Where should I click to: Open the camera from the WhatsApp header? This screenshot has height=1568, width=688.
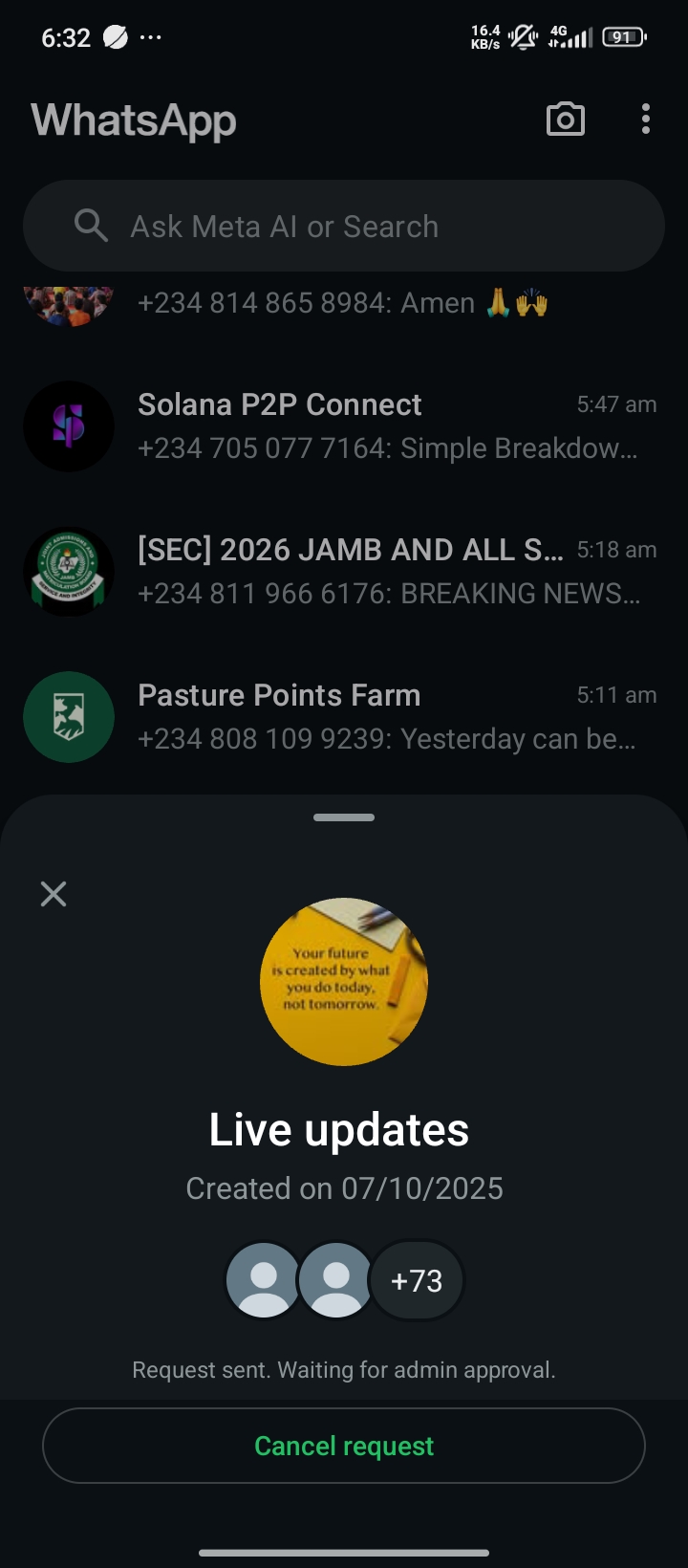pos(565,120)
